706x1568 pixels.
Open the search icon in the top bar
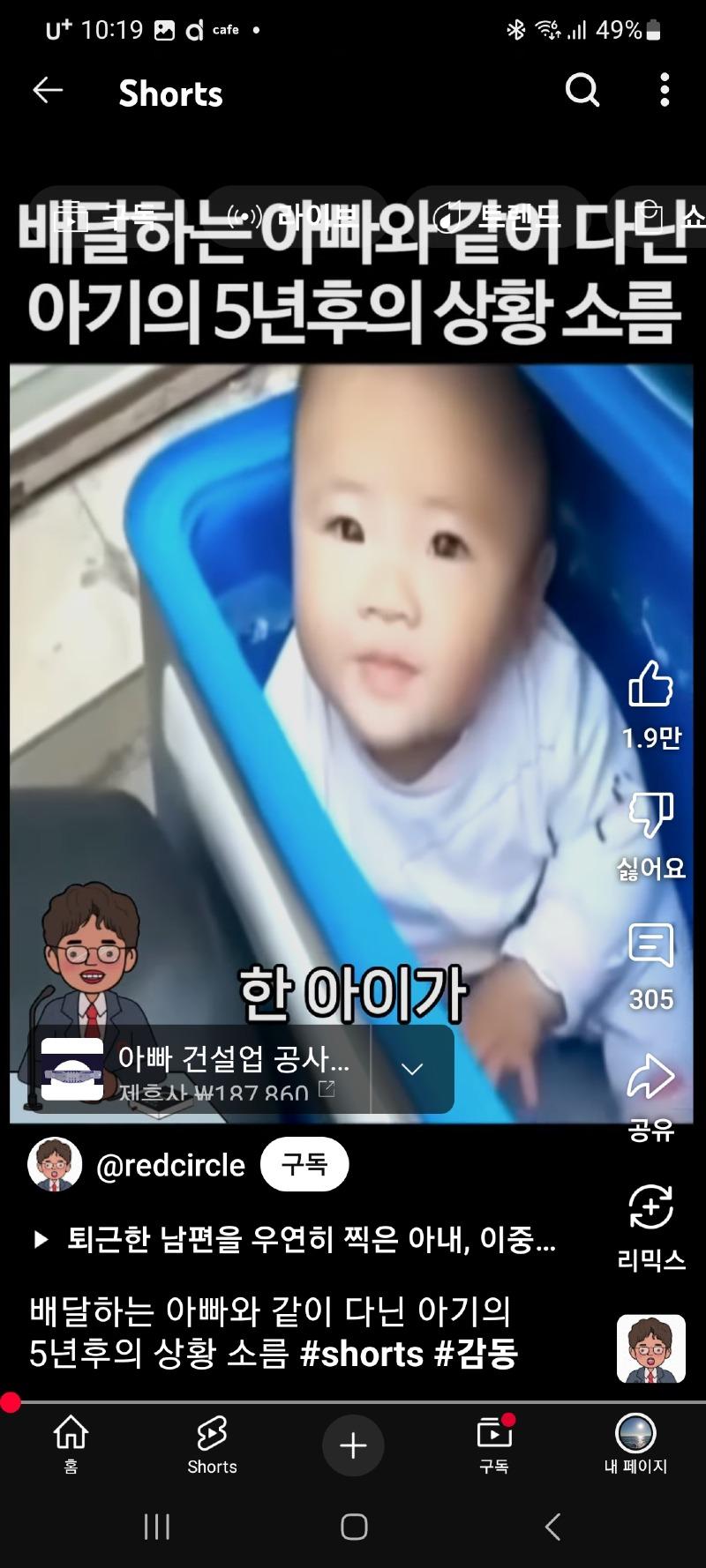[582, 90]
